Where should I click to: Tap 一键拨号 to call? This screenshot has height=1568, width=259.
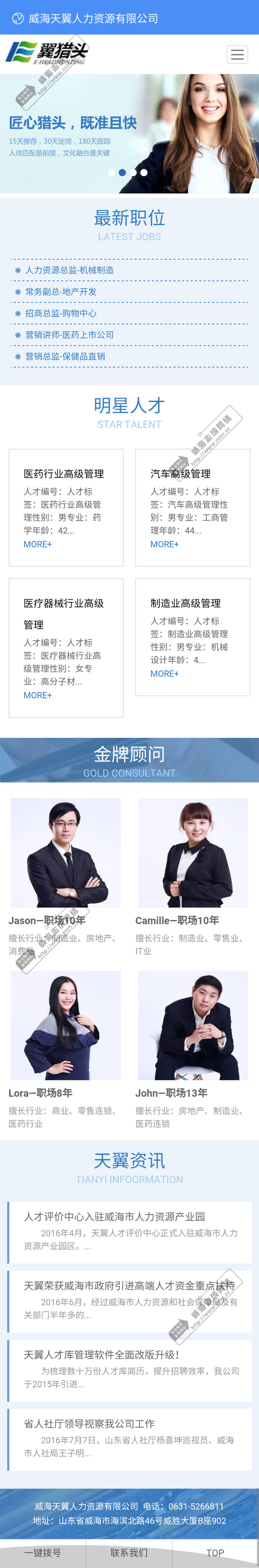(43, 1553)
